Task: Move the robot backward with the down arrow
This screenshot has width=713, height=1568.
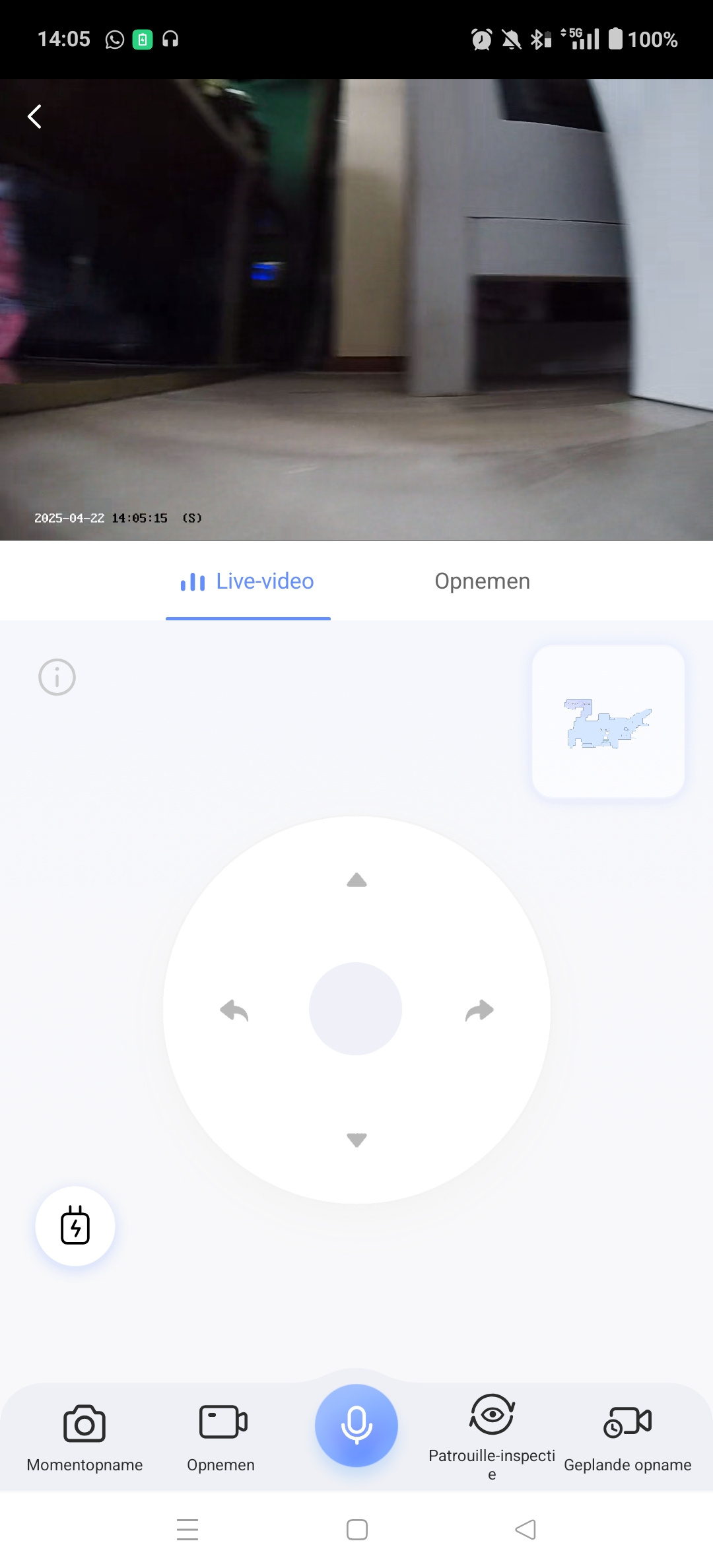Action: pyautogui.click(x=356, y=1140)
